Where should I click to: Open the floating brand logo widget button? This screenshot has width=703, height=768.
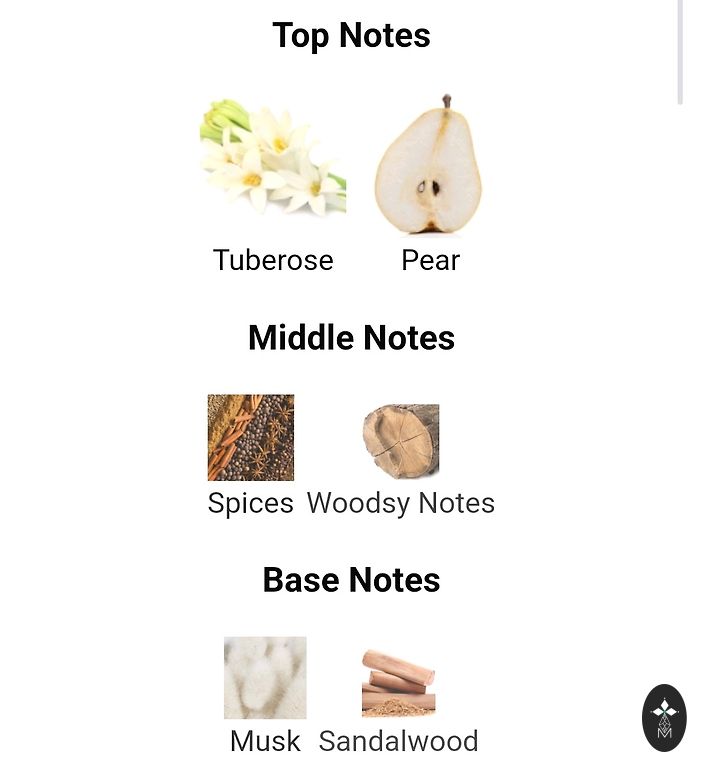point(664,717)
